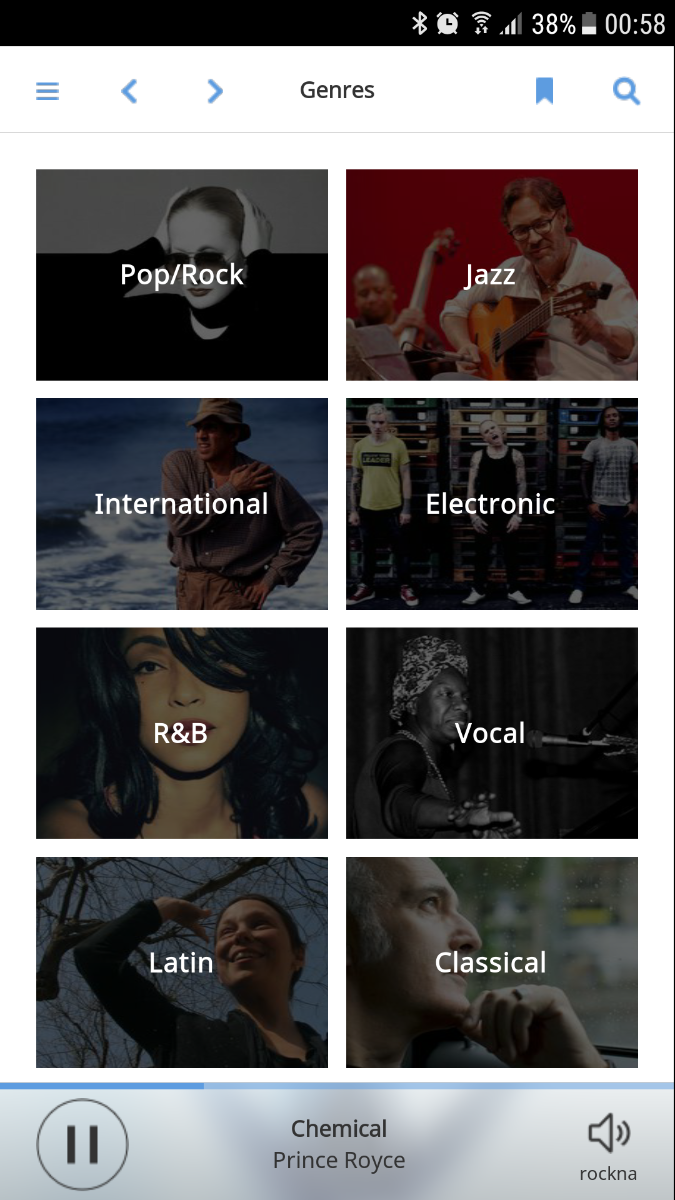Select the International genre tile
Viewport: 675px width, 1200px height.
(x=182, y=504)
